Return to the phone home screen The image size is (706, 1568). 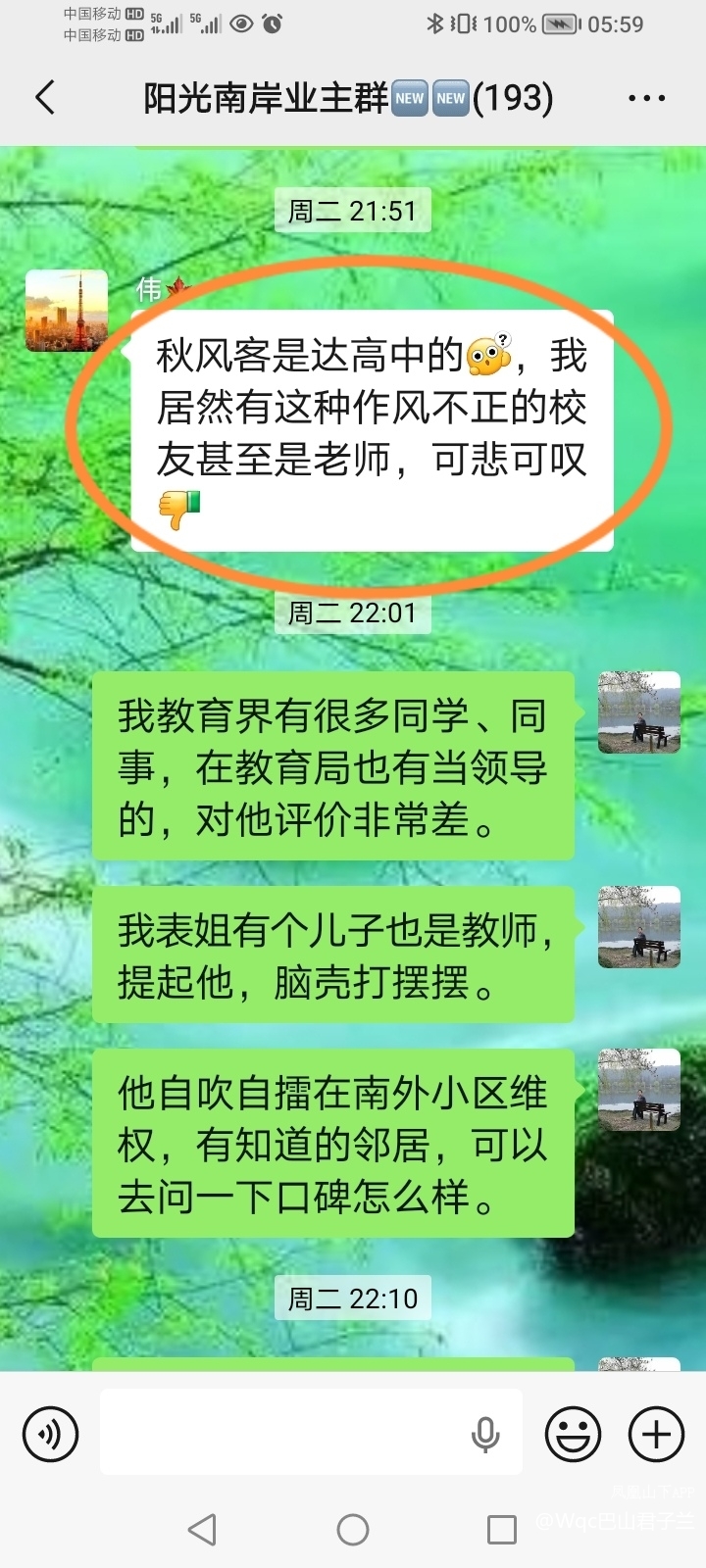pos(353,1529)
